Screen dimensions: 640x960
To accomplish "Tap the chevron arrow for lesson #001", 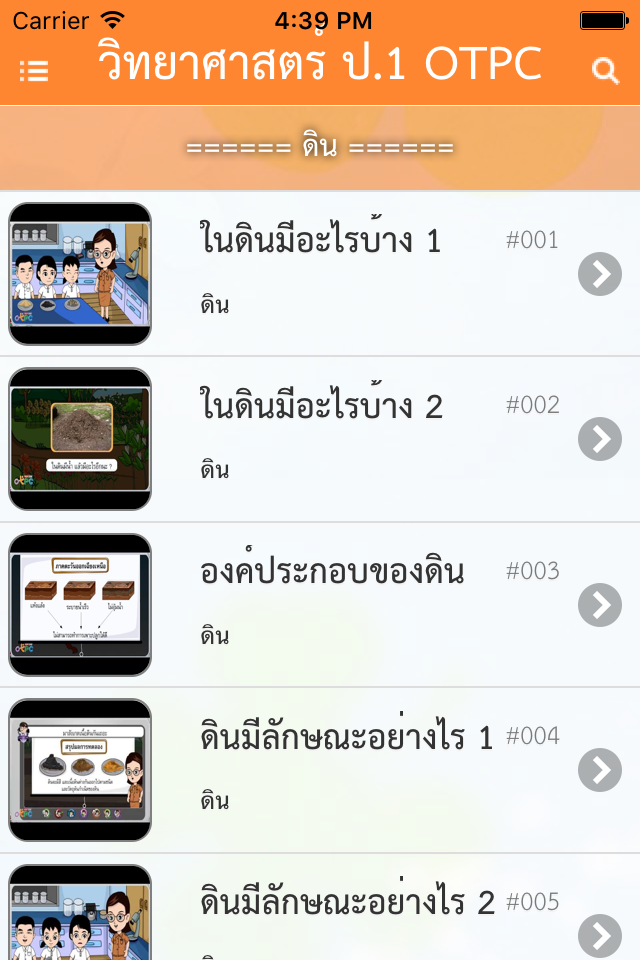I will coord(600,274).
